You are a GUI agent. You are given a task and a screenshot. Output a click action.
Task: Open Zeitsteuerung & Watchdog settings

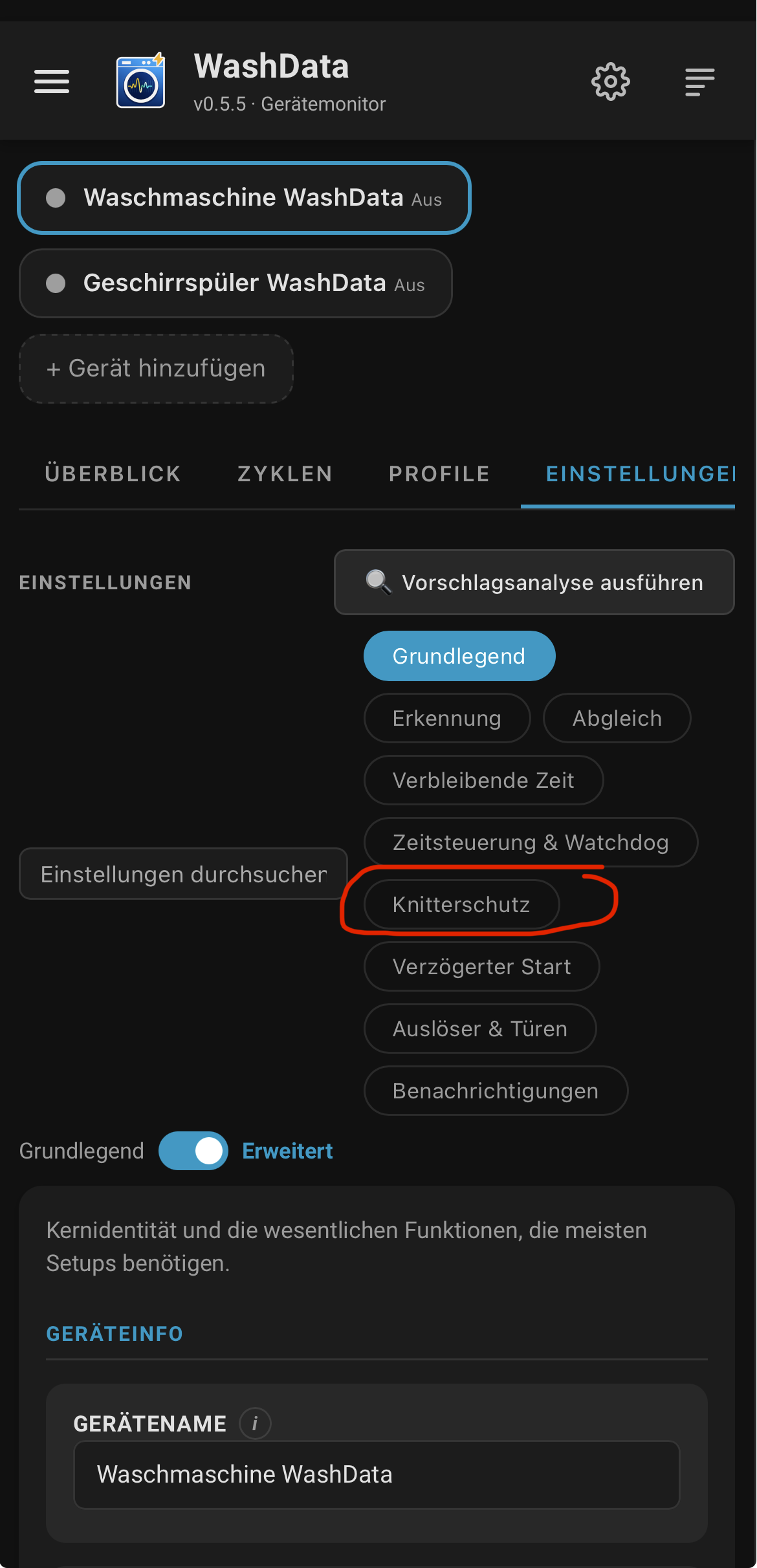(531, 842)
